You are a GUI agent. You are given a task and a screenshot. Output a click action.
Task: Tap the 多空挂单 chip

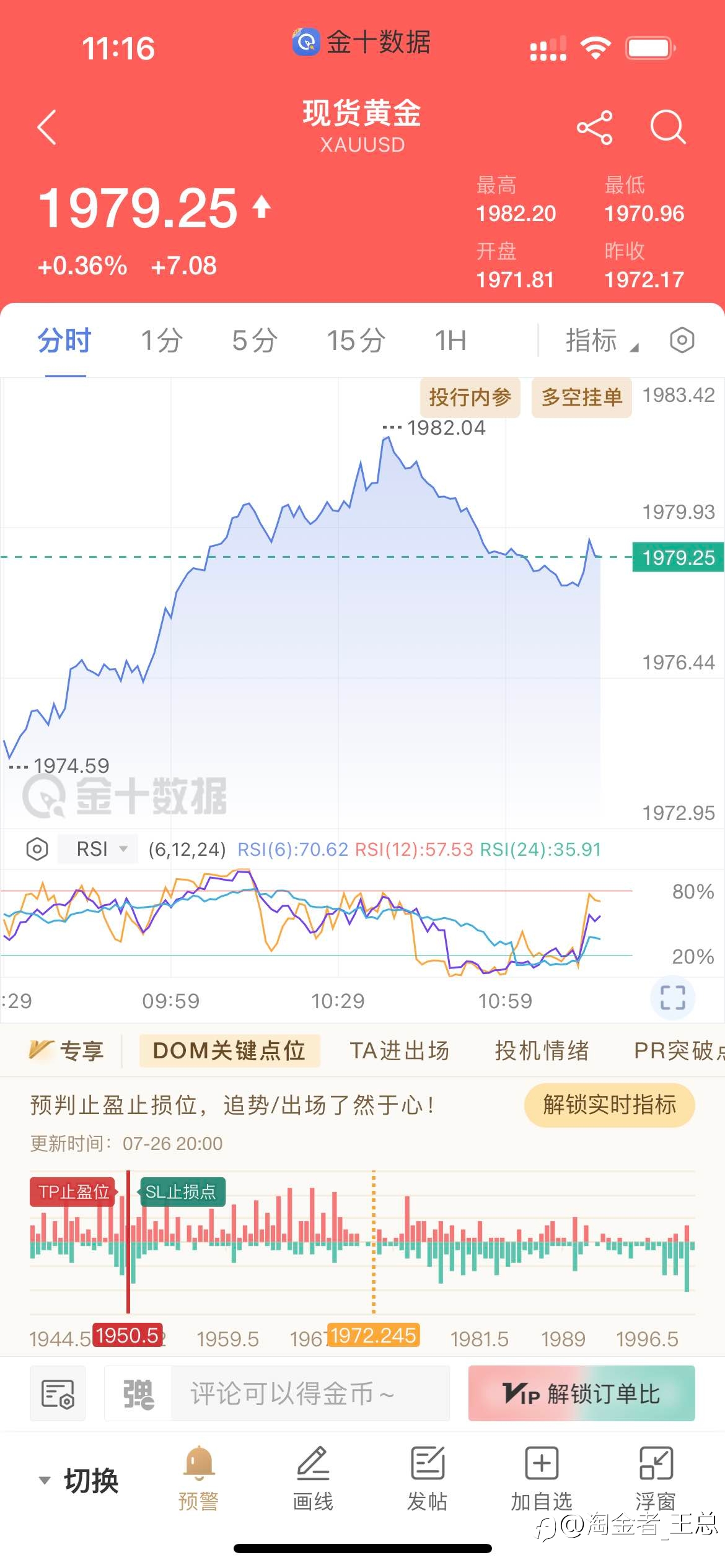pos(582,397)
